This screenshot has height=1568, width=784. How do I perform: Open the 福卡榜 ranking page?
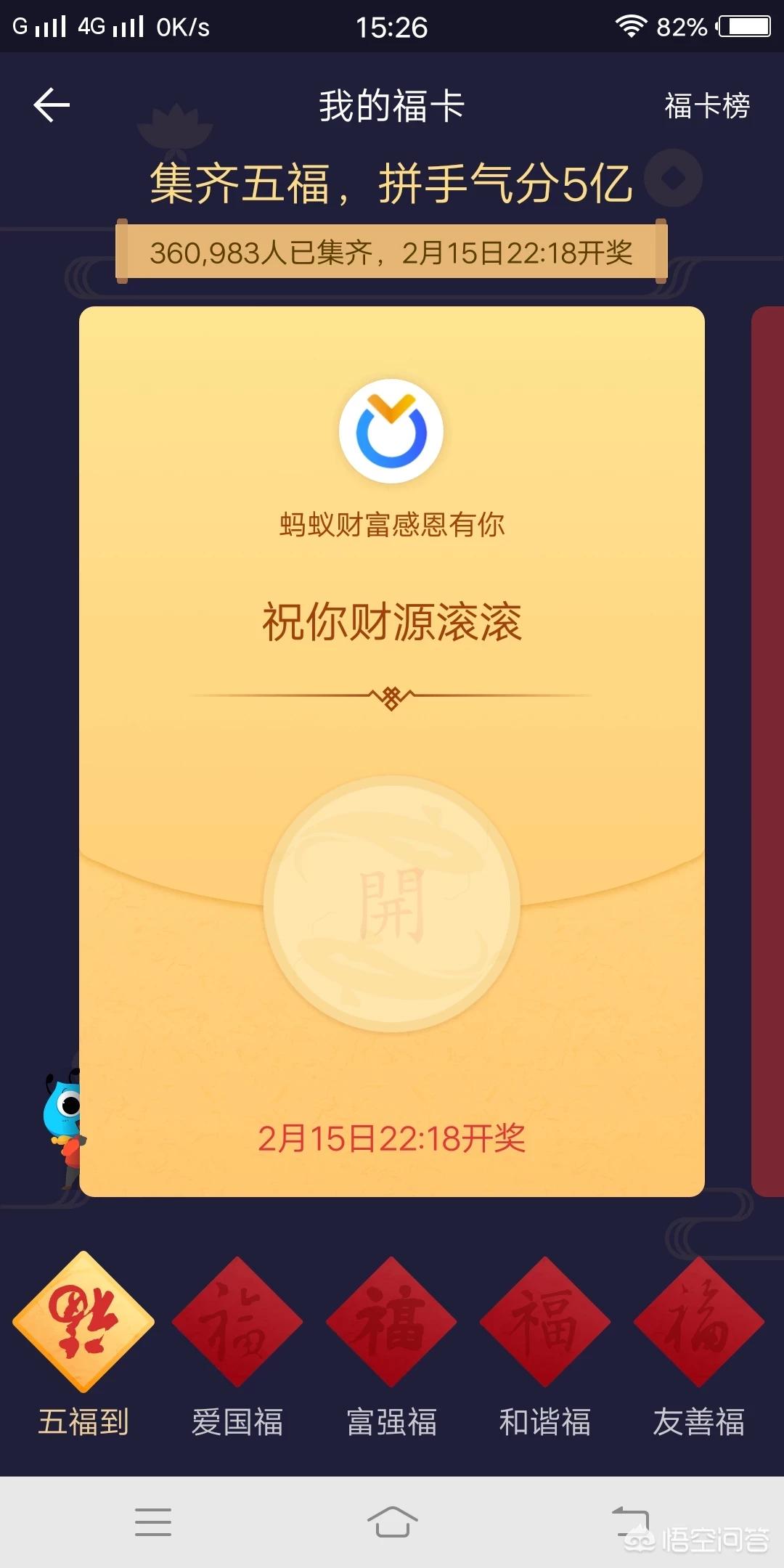(x=707, y=106)
